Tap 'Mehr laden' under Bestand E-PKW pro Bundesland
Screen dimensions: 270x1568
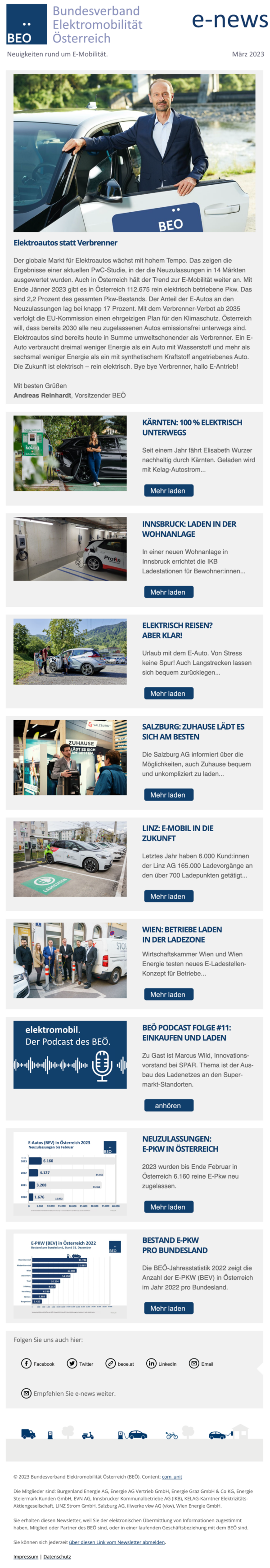[168, 1308]
